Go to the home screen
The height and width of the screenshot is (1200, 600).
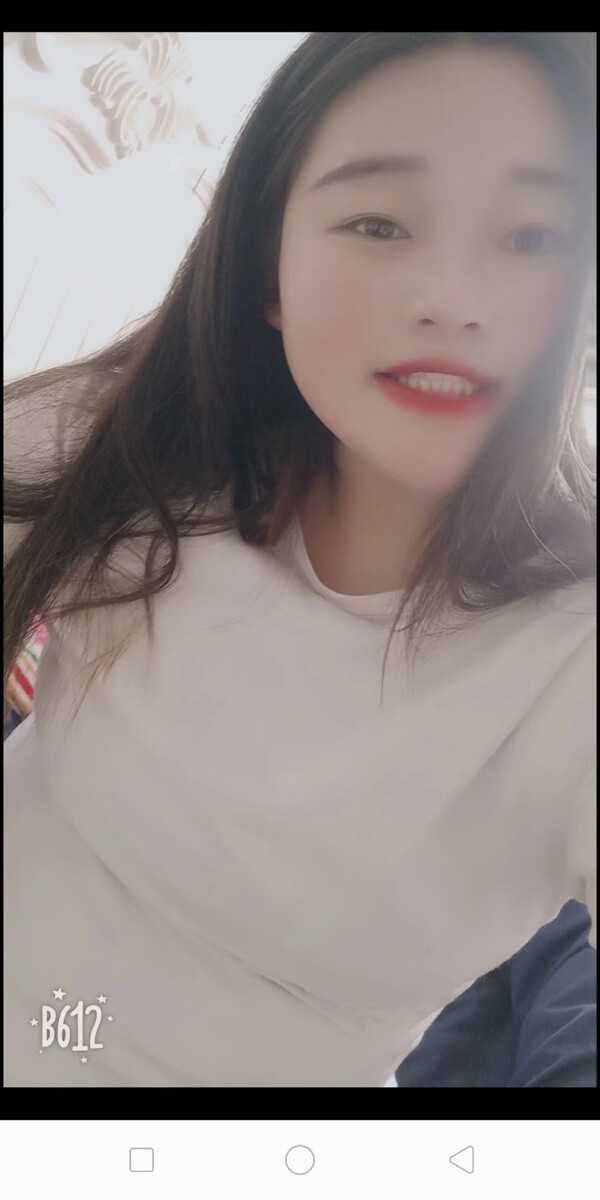300,1160
